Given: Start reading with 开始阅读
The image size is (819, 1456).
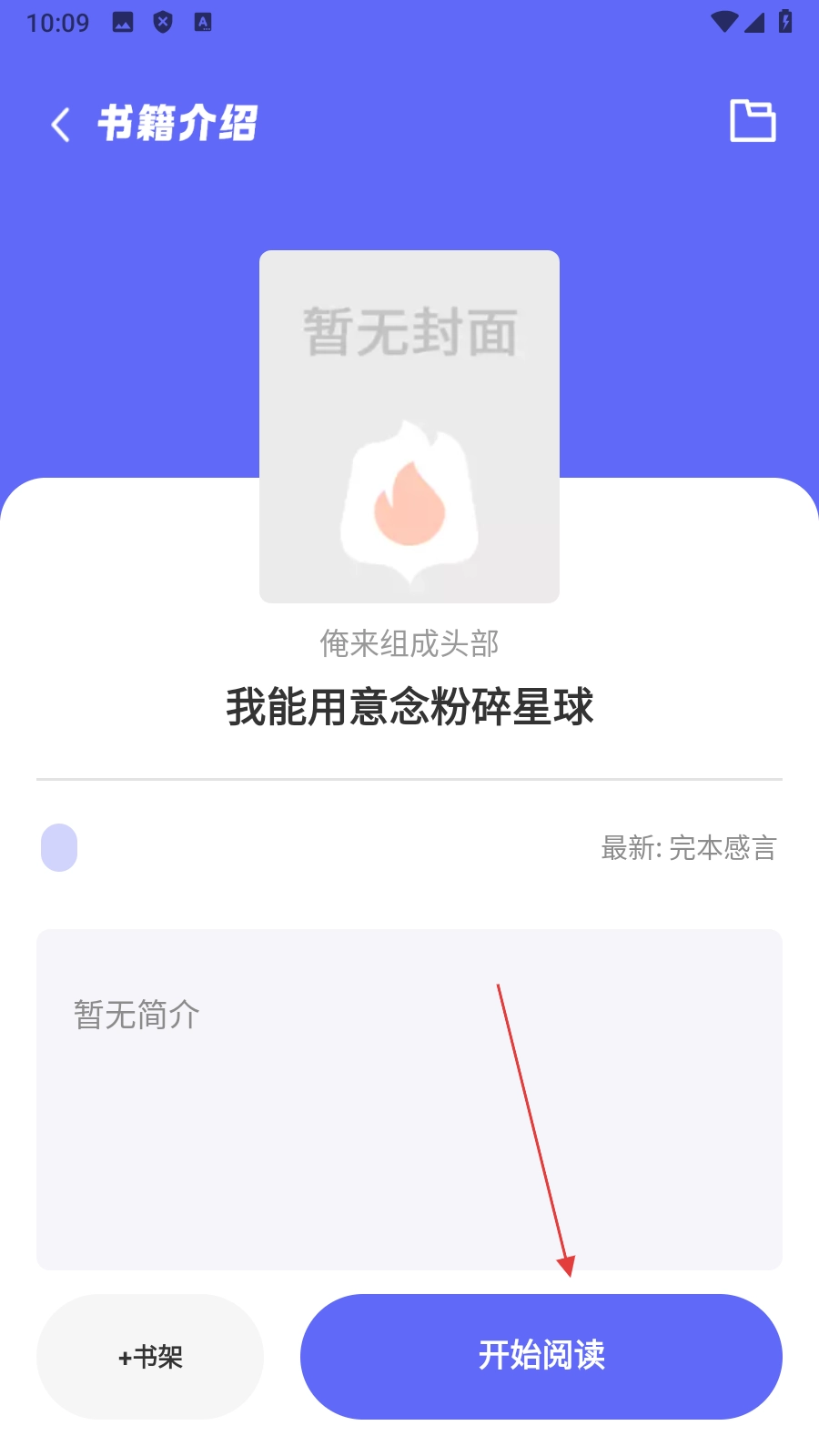Looking at the screenshot, I should click(541, 1356).
